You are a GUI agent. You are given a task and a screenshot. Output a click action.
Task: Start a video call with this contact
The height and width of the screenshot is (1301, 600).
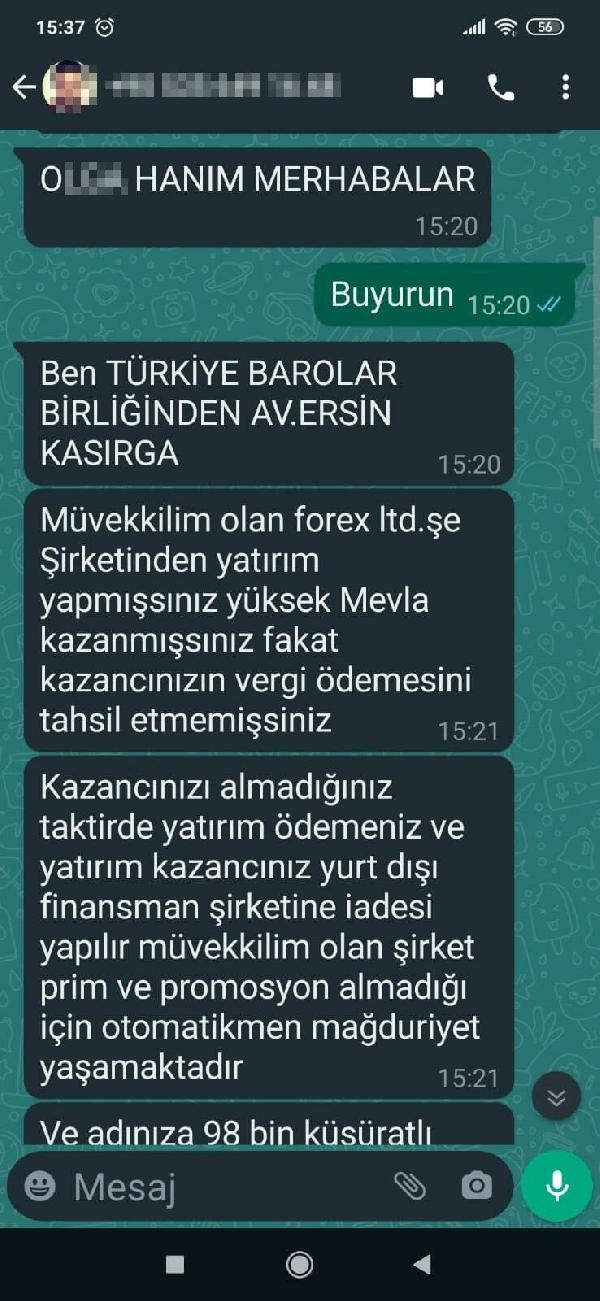[x=427, y=88]
